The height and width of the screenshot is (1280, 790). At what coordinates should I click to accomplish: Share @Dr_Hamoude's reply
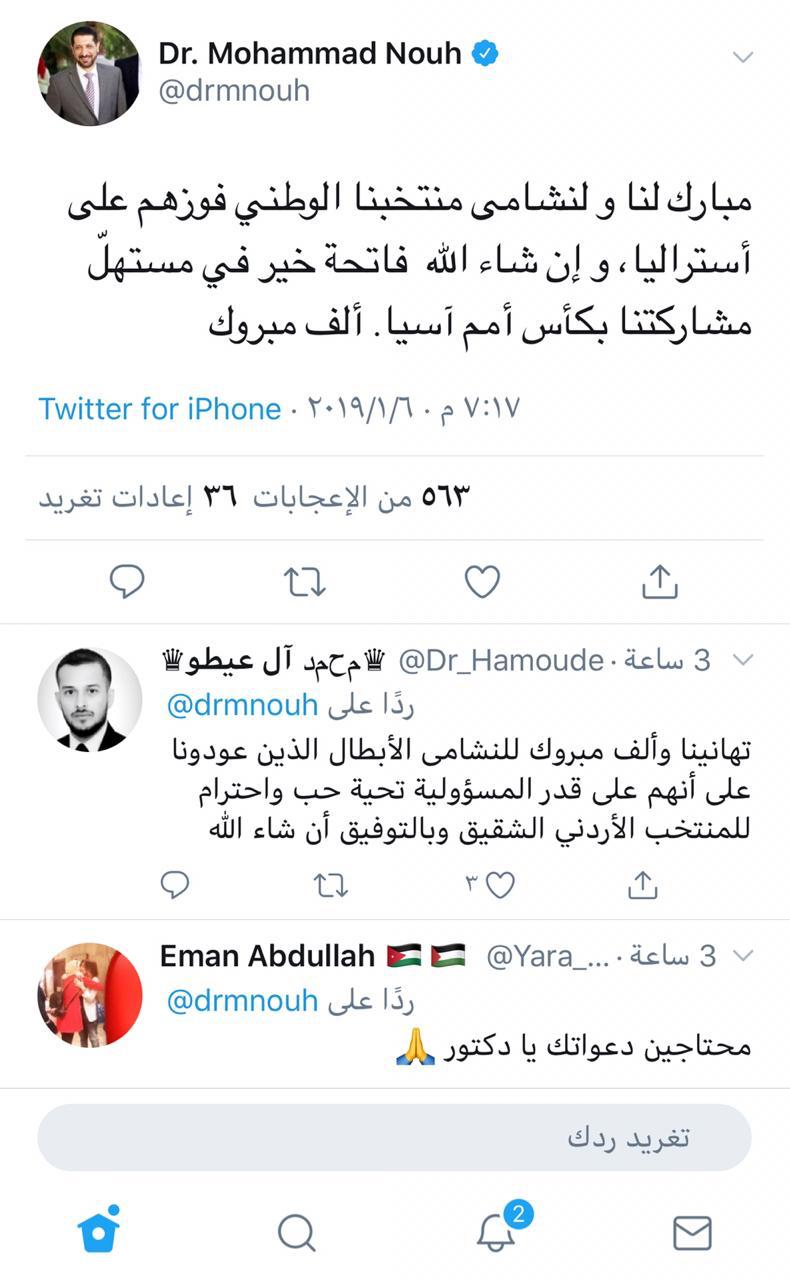tap(642, 883)
